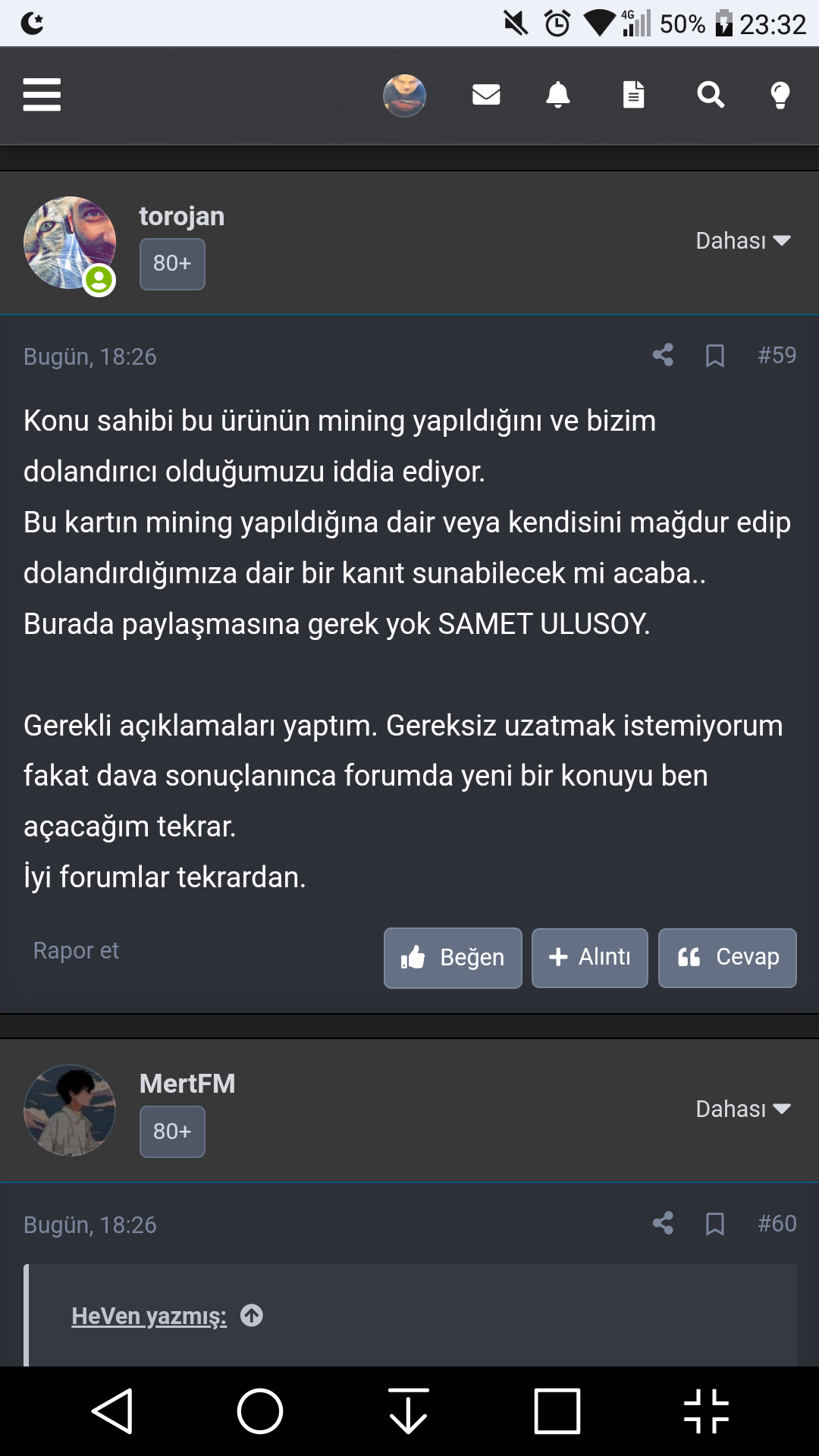
Task: Expand MertFM's Dahası options
Action: click(x=742, y=1109)
